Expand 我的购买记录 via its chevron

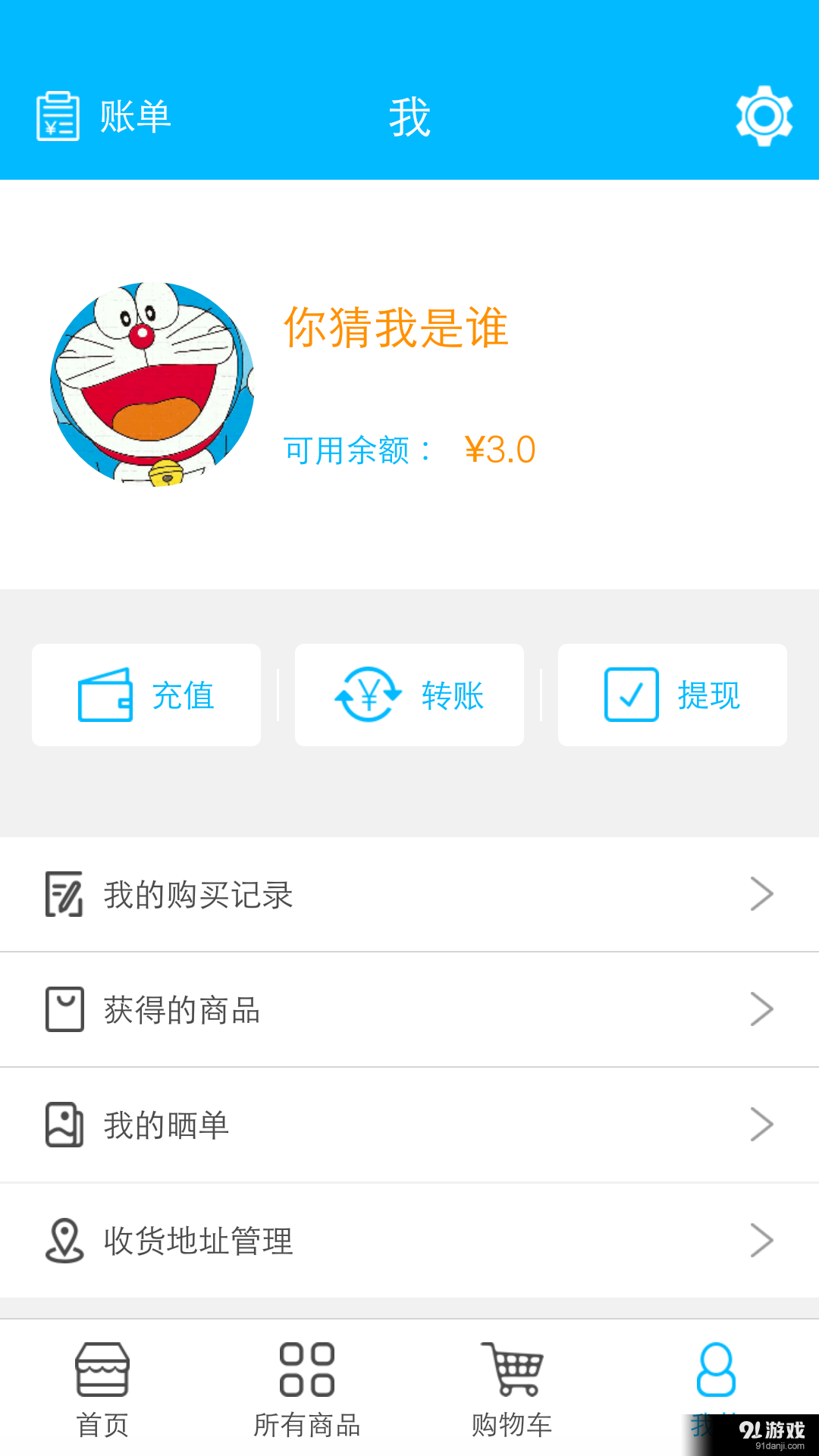coord(762,893)
